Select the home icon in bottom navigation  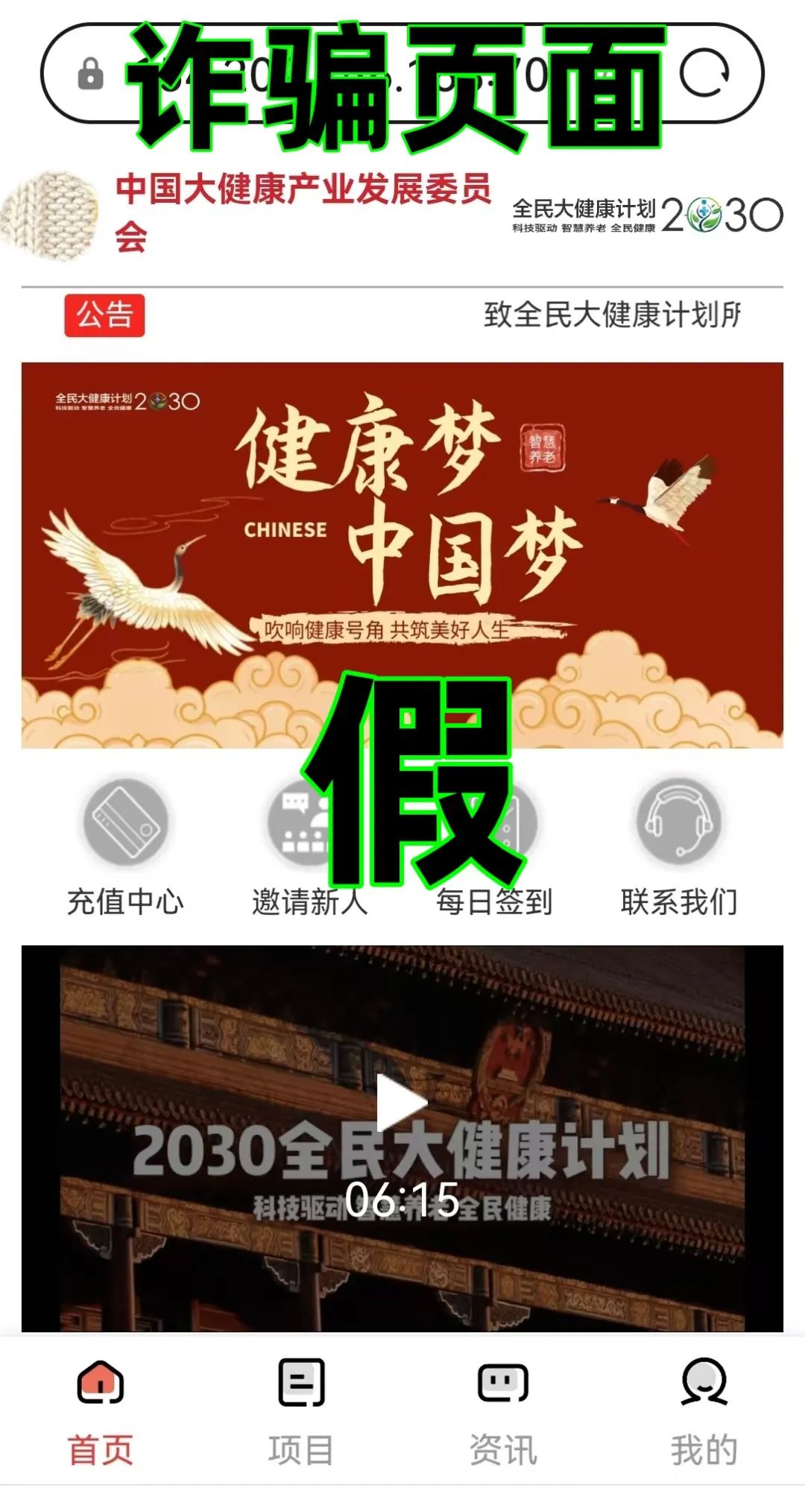(x=101, y=1387)
